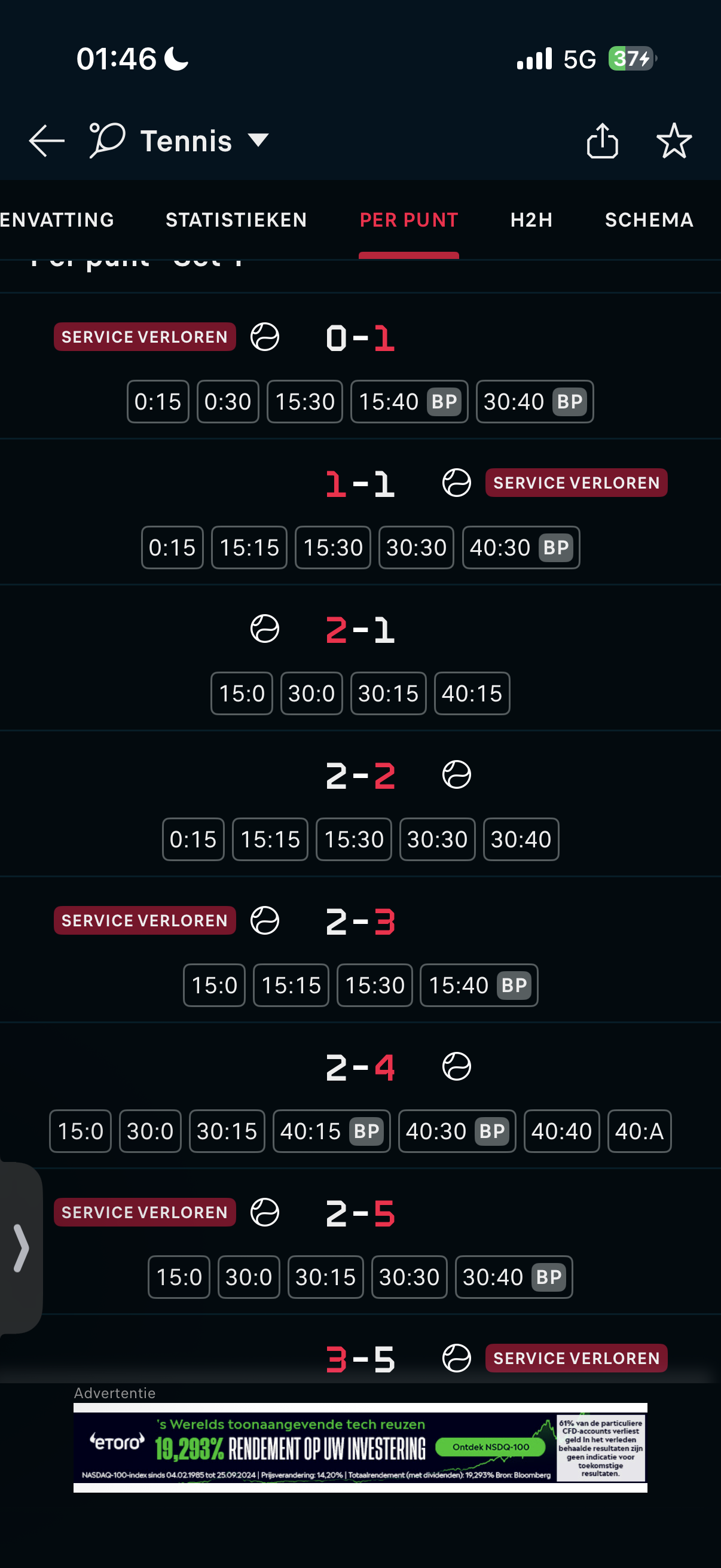Image resolution: width=721 pixels, height=1568 pixels.
Task: Tap the Ontdek NSDQ-100 ad button
Action: (490, 1447)
